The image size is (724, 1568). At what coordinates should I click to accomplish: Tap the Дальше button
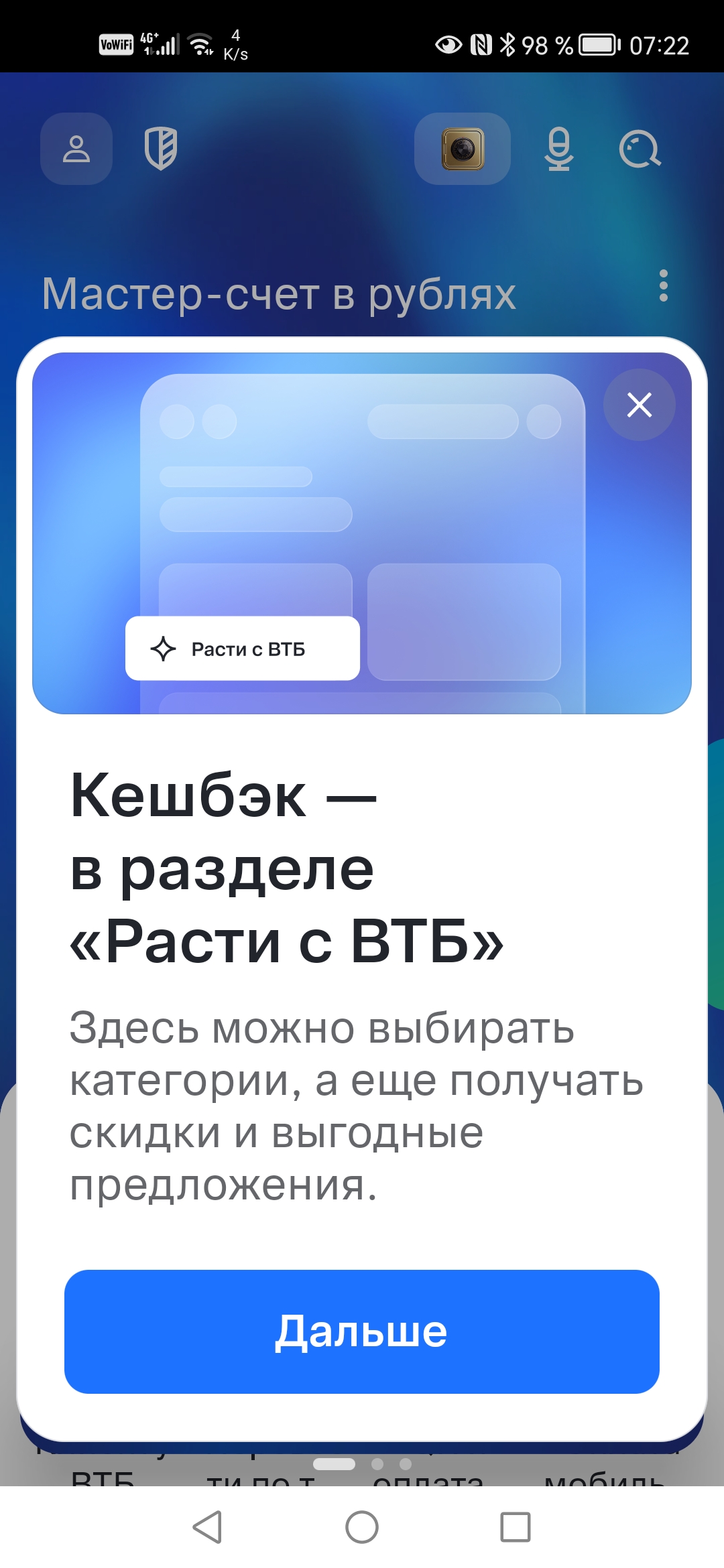(362, 1331)
